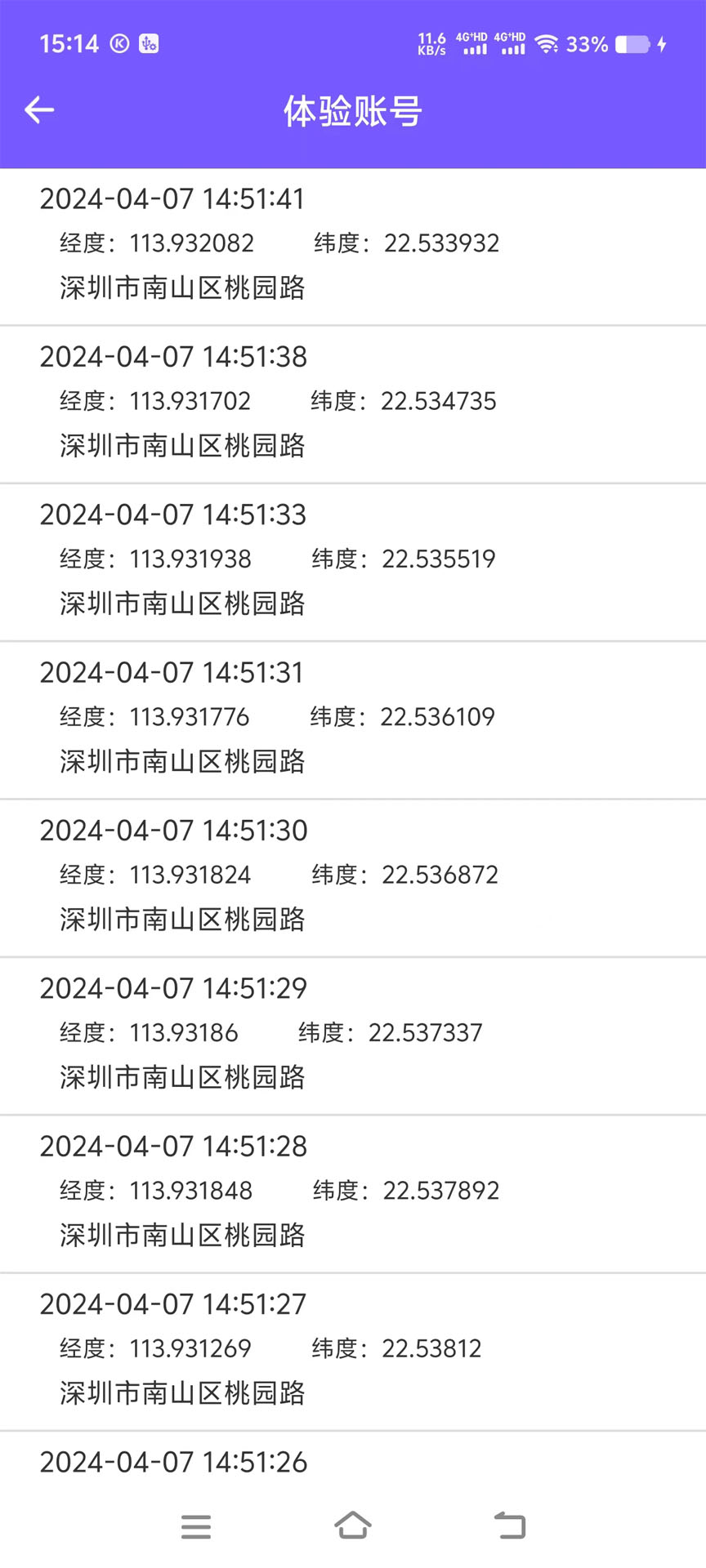Tap the address 深圳市南山区桃园路 under 14:51:33
The width and height of the screenshot is (706, 1568).
[x=181, y=604]
